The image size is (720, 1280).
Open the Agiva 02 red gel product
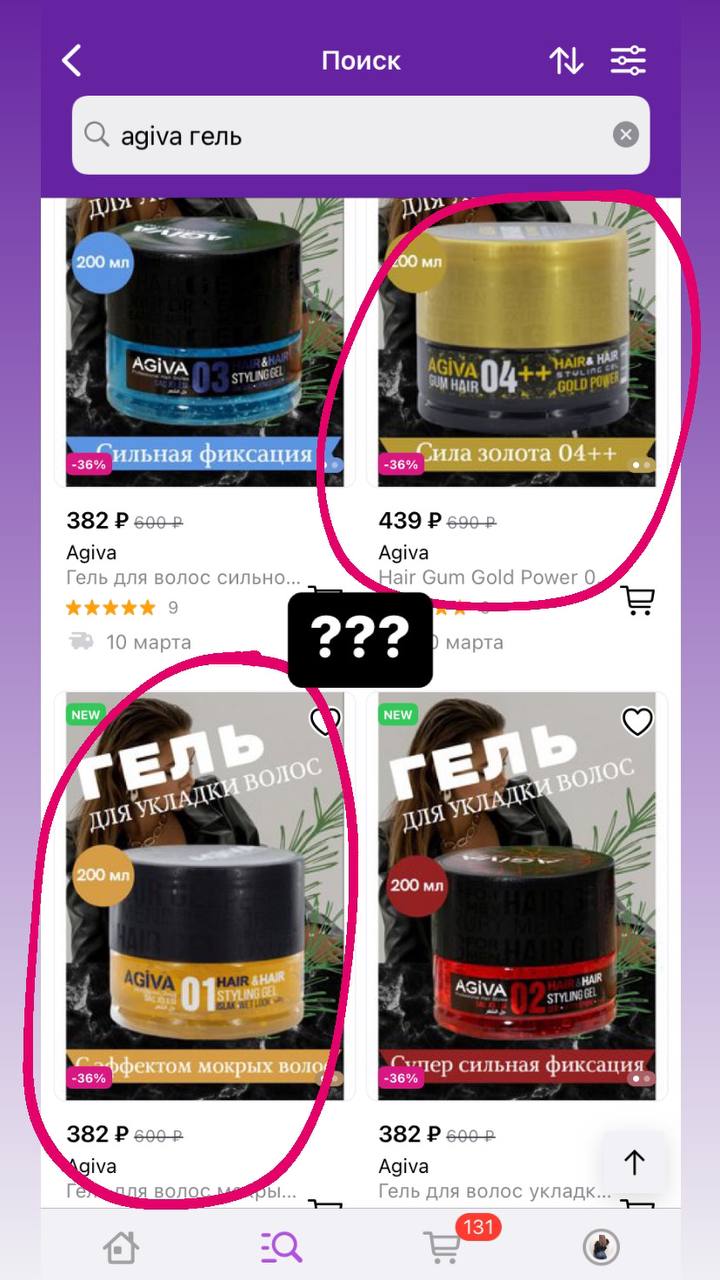pos(517,896)
